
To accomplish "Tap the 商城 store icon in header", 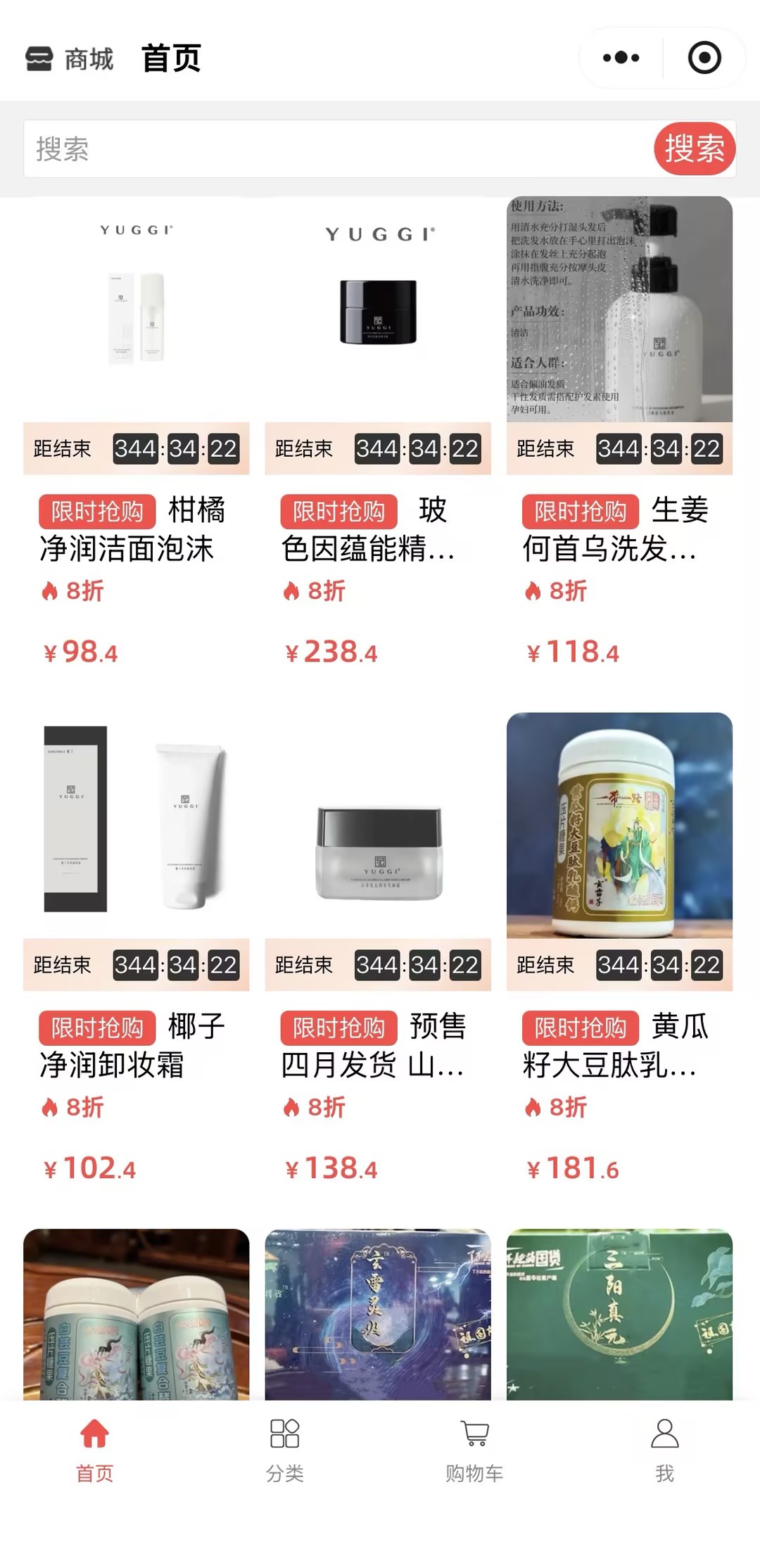I will point(39,58).
